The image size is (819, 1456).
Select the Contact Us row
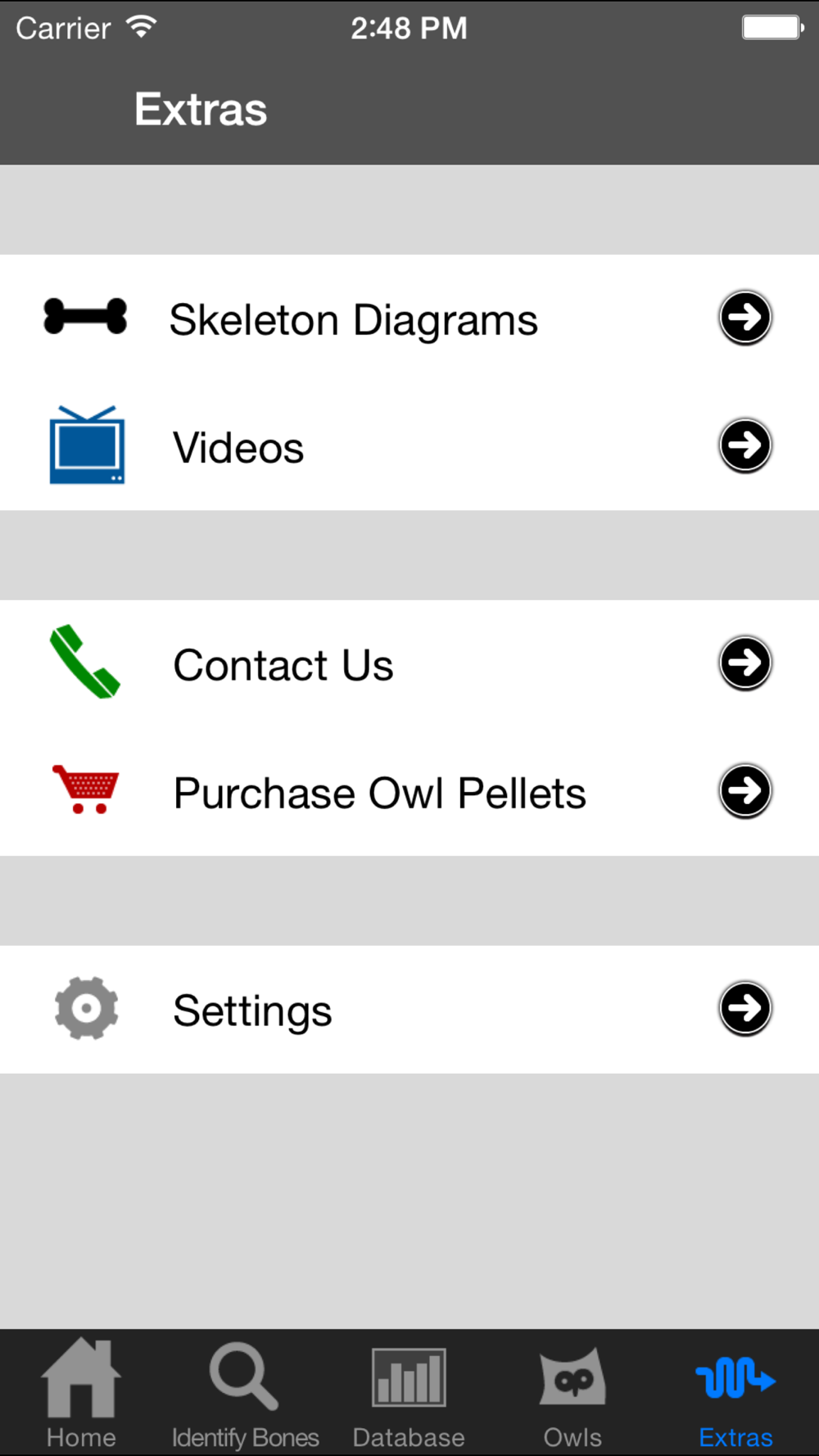(x=409, y=664)
